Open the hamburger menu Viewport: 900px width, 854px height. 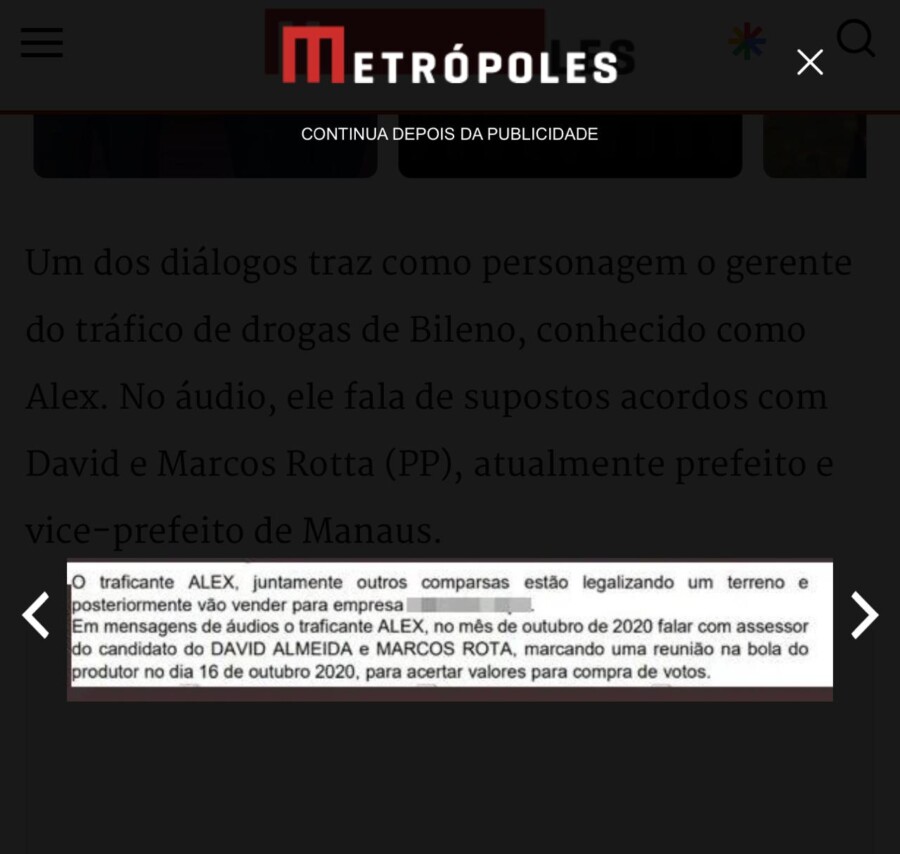(42, 43)
